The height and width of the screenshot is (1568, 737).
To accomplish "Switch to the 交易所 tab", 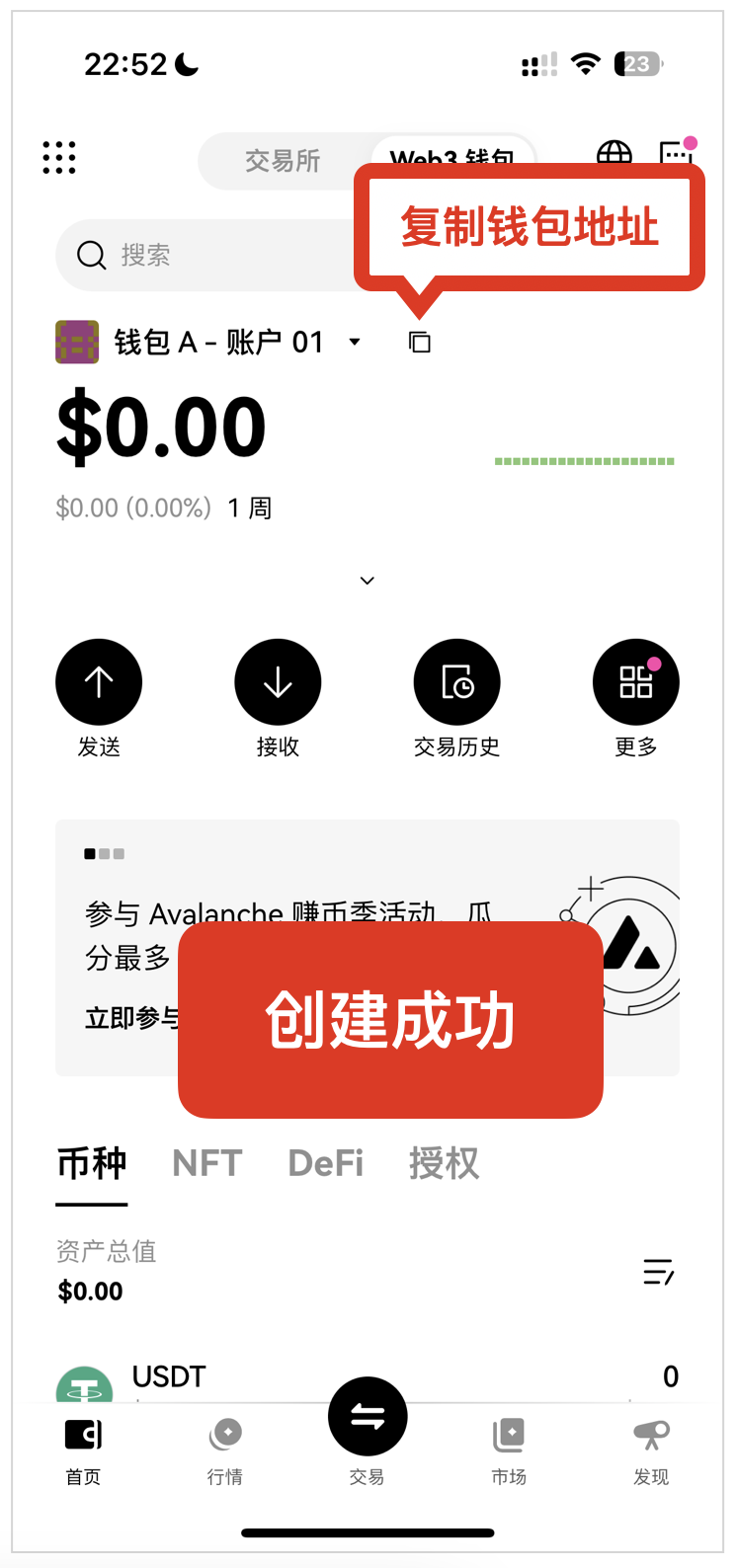I will [x=283, y=160].
